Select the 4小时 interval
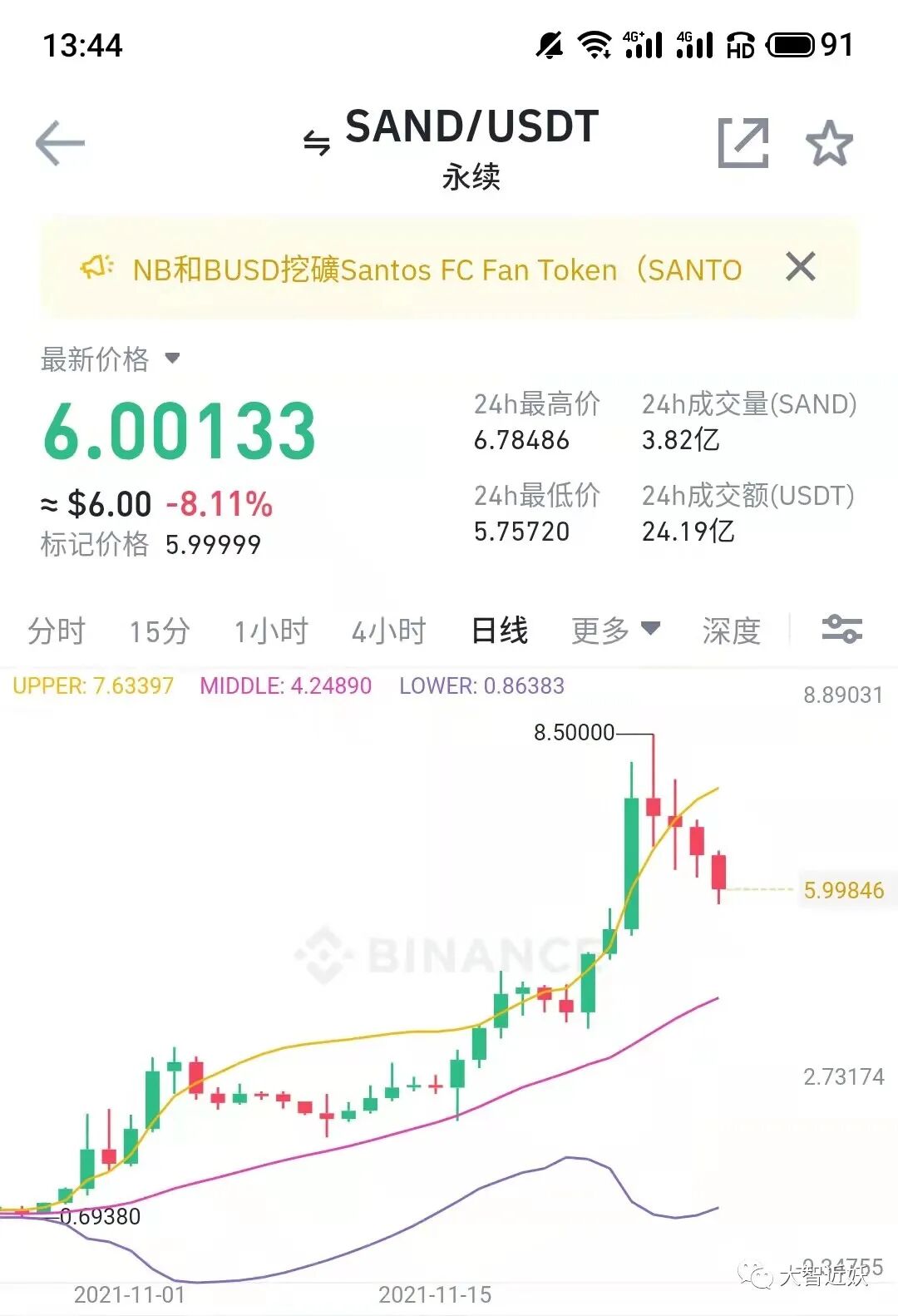This screenshot has height=1316, width=898. [389, 631]
